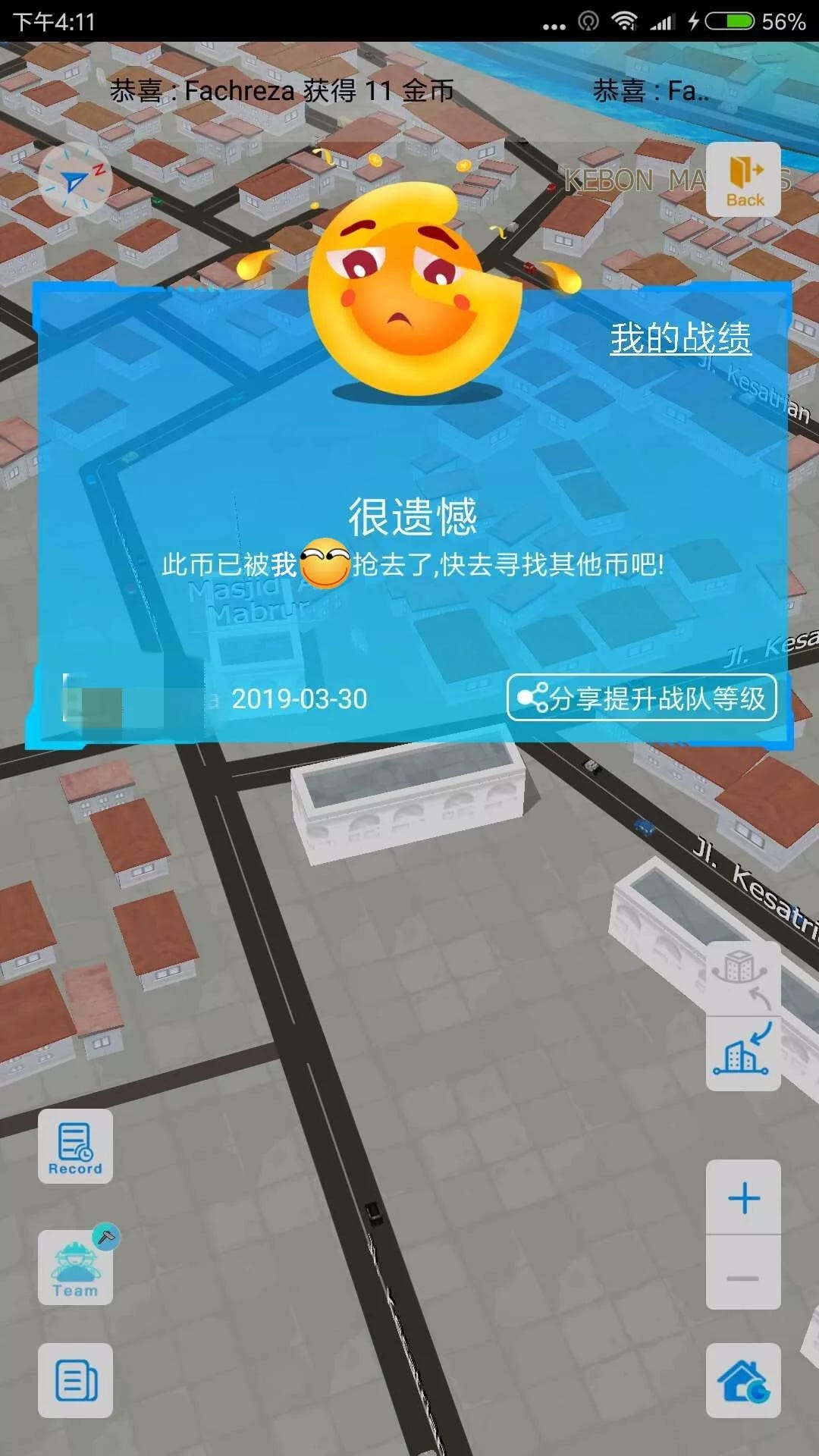Open the Team button
This screenshot has width=819, height=1456.
pos(75,1267)
